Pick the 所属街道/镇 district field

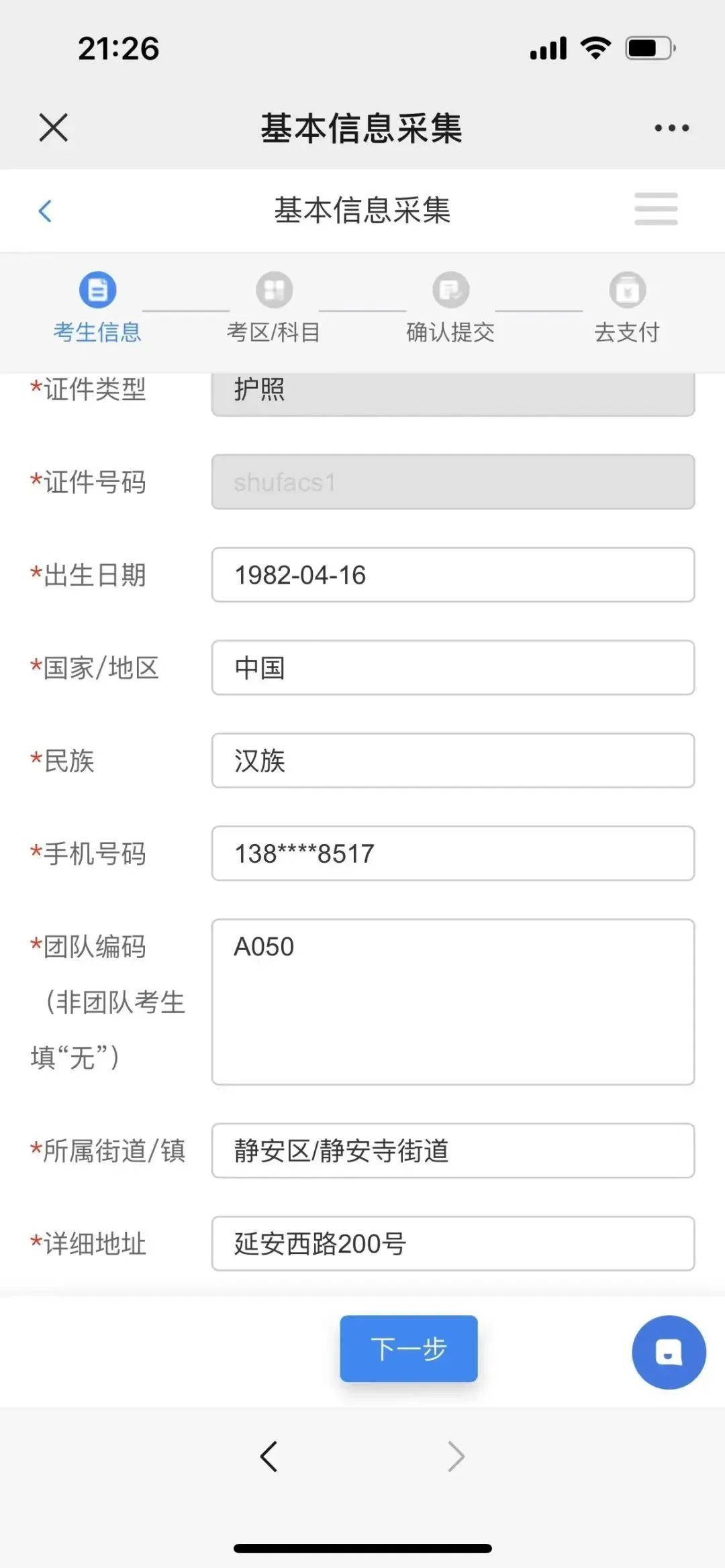452,1151
